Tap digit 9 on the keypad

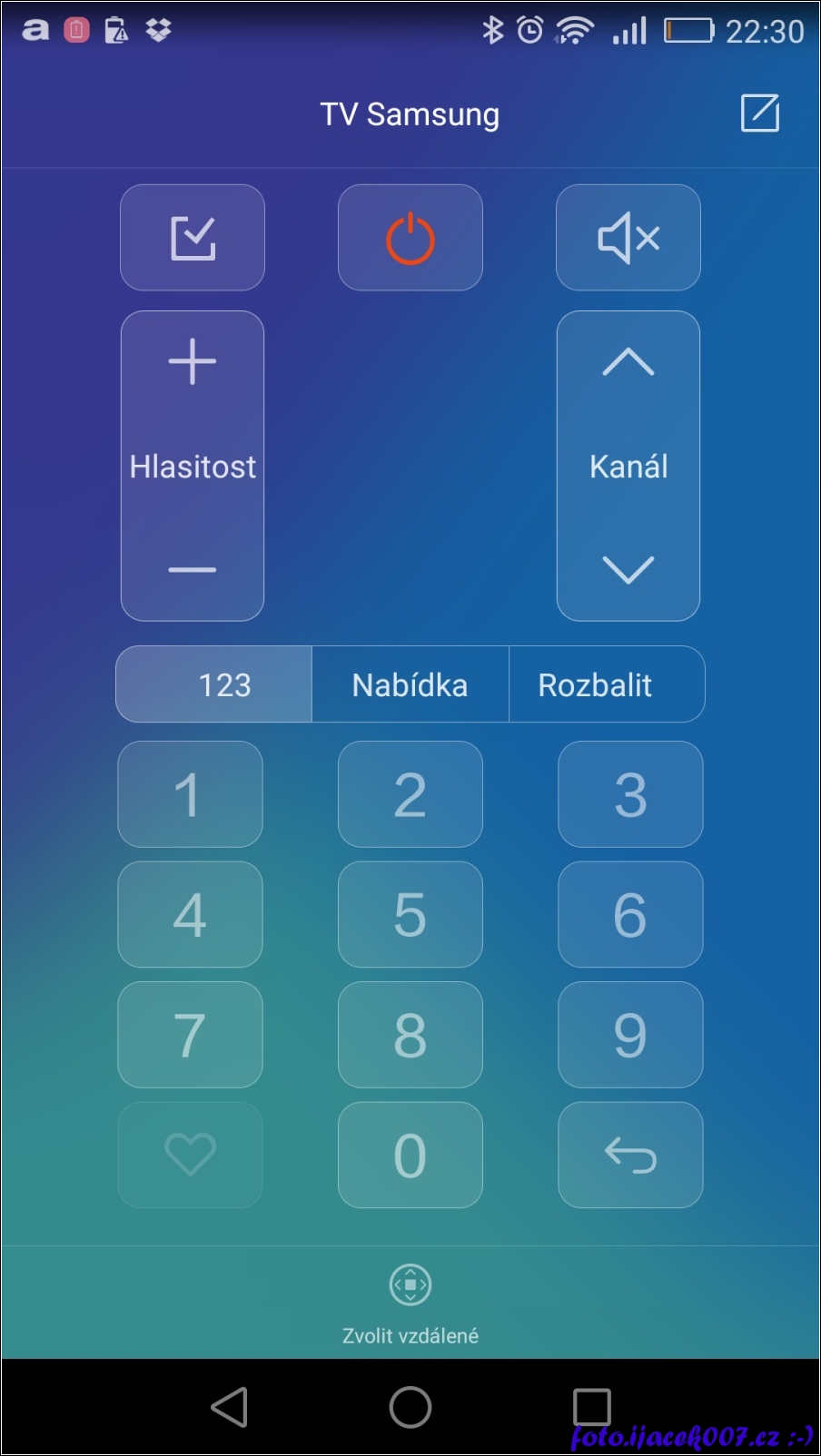(x=630, y=1035)
